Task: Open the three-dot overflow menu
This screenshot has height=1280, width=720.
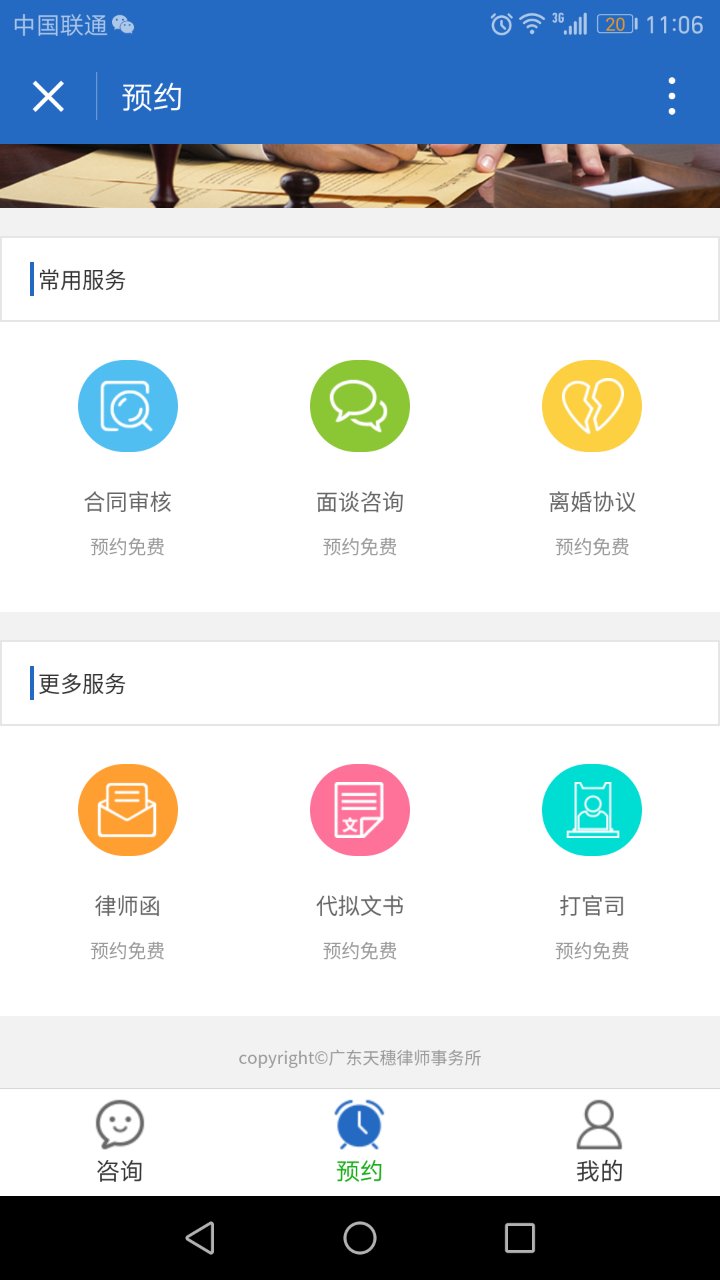Action: tap(672, 97)
